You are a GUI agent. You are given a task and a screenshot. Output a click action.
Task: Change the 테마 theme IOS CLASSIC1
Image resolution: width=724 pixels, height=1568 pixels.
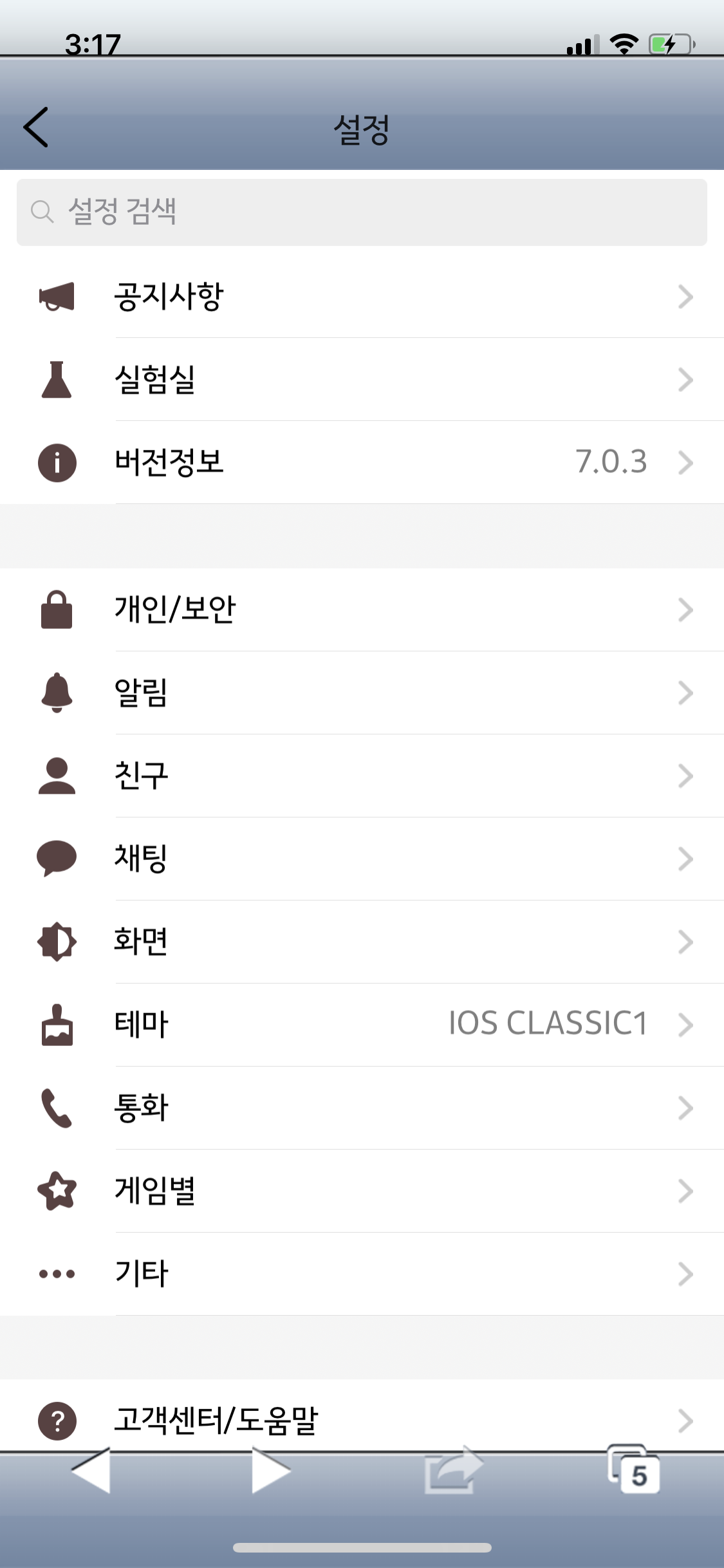pos(362,1024)
